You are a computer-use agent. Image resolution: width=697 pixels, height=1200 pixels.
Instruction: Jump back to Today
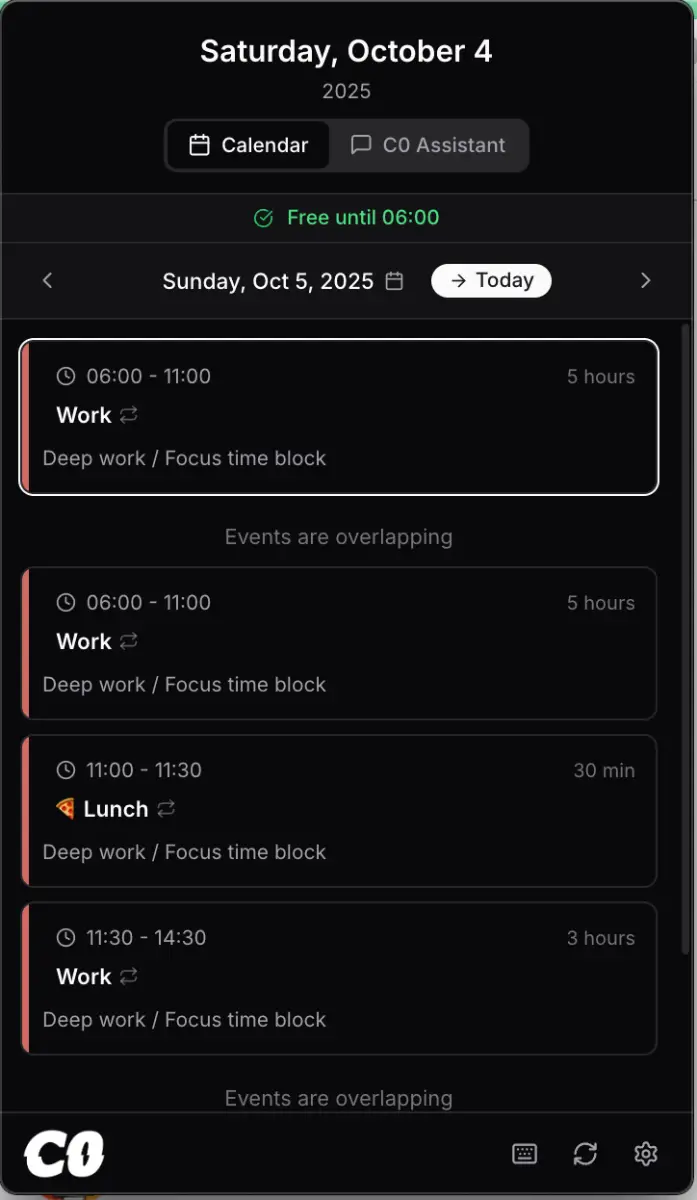491,281
